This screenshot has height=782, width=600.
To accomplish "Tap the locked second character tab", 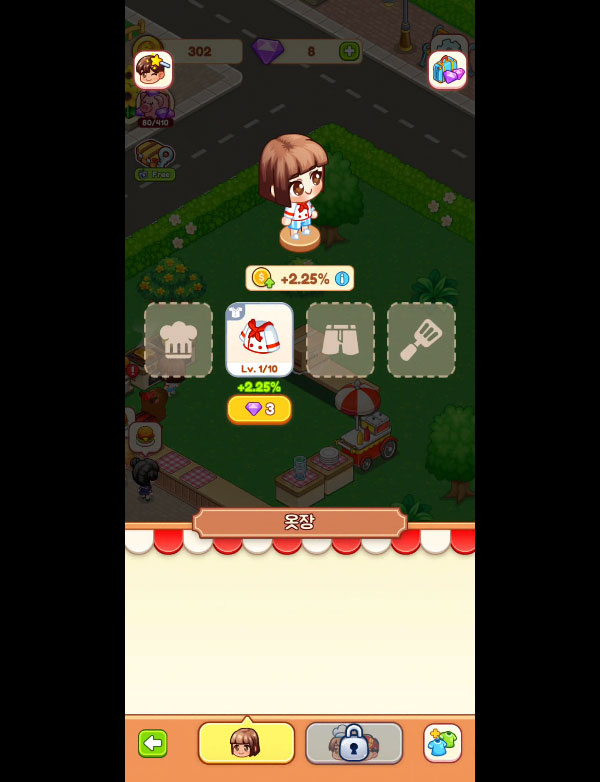I will (x=353, y=743).
